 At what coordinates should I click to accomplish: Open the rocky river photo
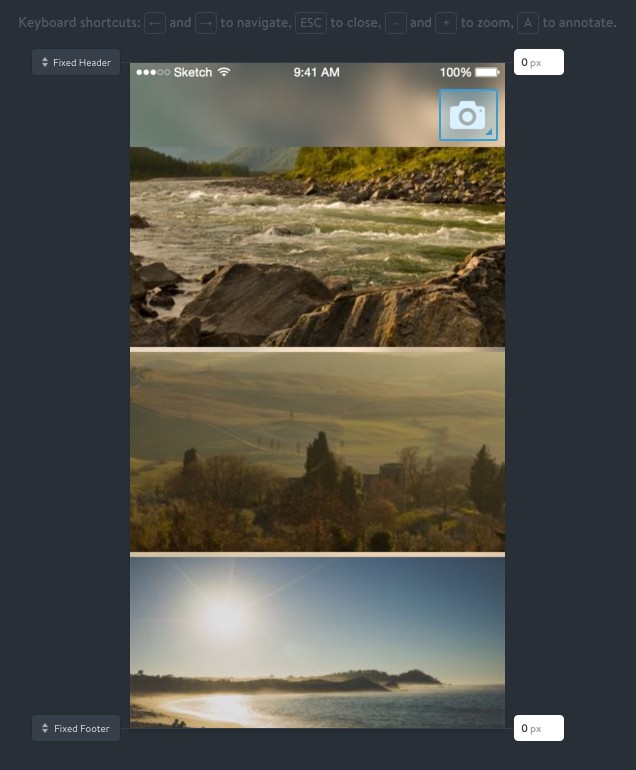(317, 250)
